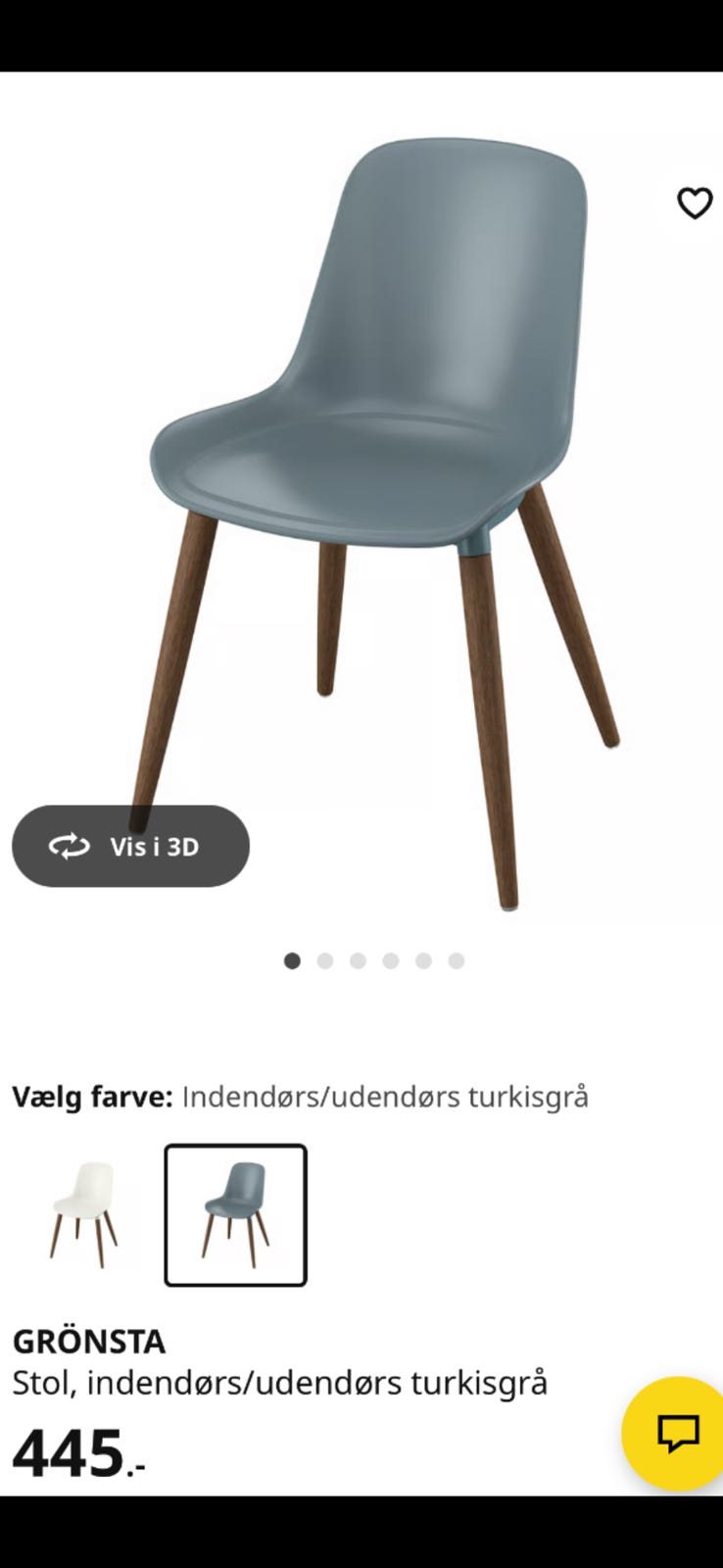This screenshot has height=1568, width=723.
Task: Select the turkisgrå chair color variant
Action: tap(235, 1213)
